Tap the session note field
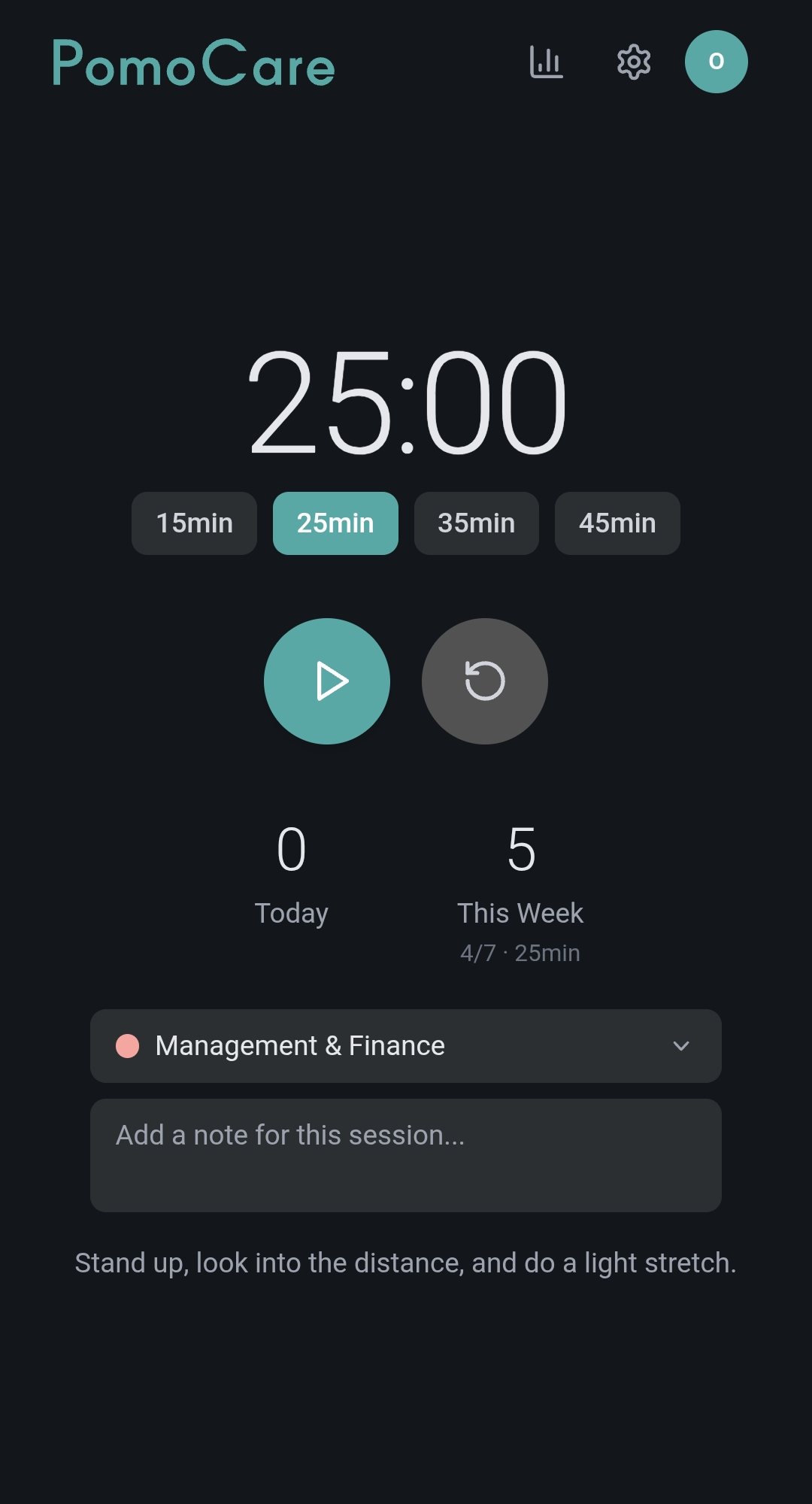The height and width of the screenshot is (1504, 812). point(406,1155)
